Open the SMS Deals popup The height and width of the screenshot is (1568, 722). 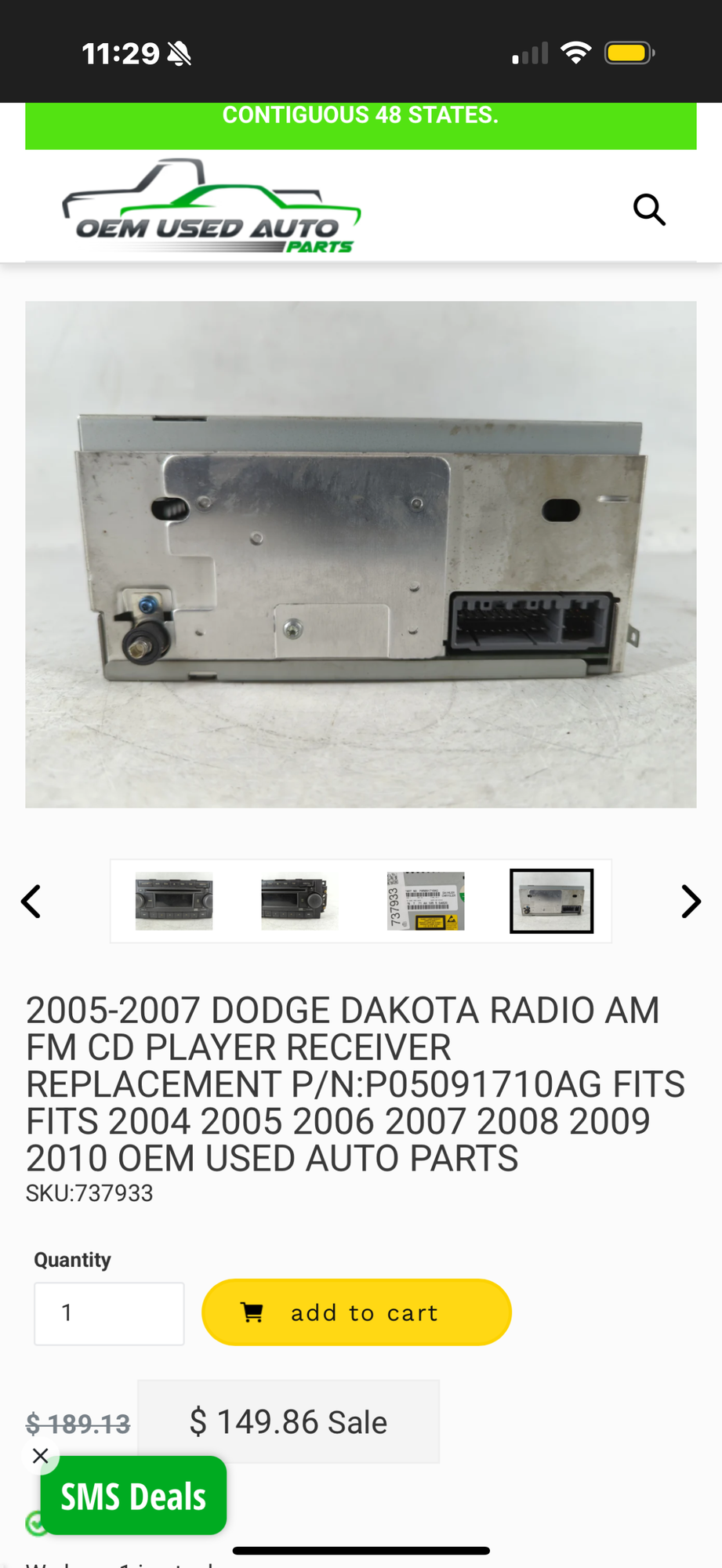point(133,1496)
